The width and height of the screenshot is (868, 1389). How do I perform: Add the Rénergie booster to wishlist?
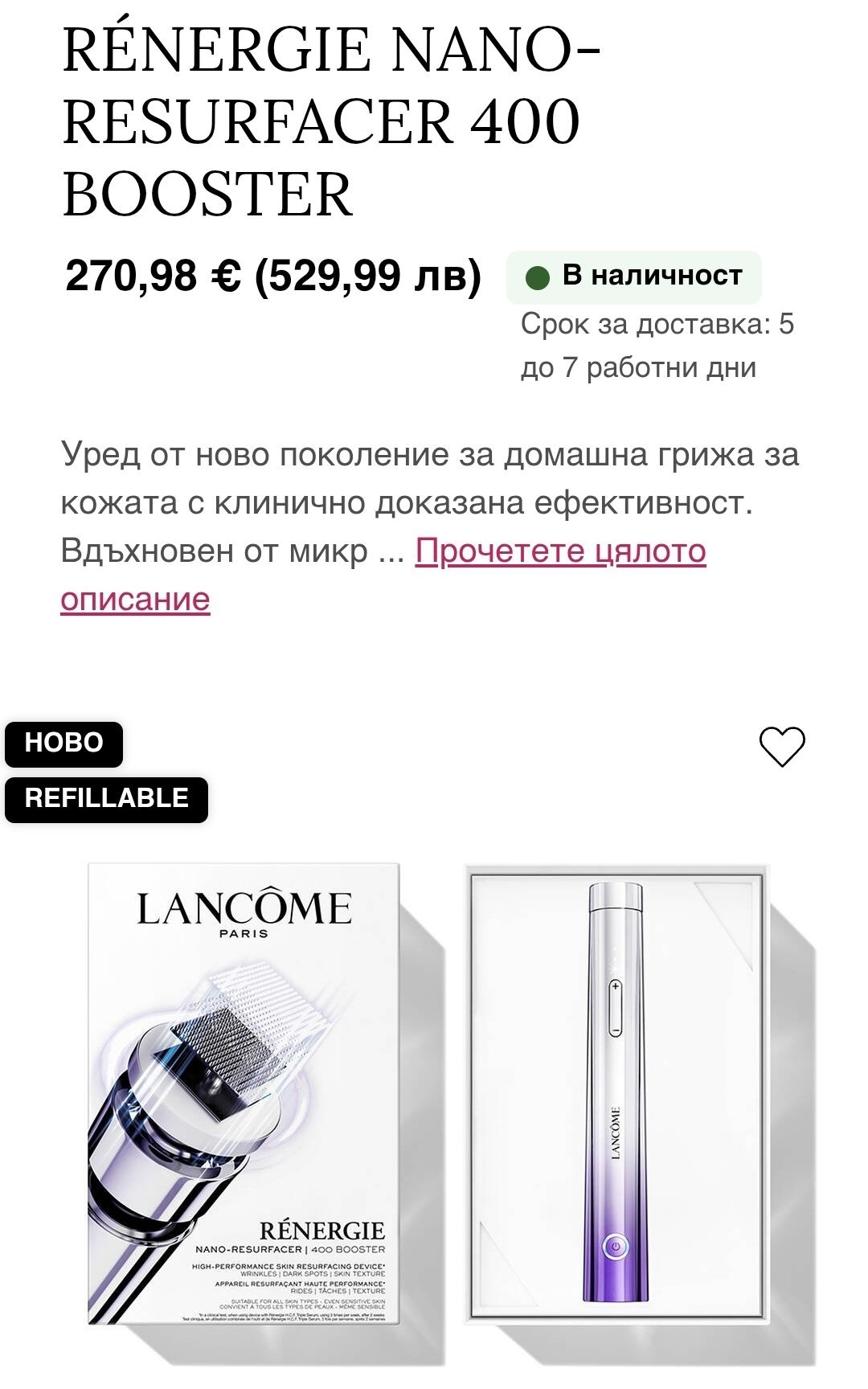point(781,747)
